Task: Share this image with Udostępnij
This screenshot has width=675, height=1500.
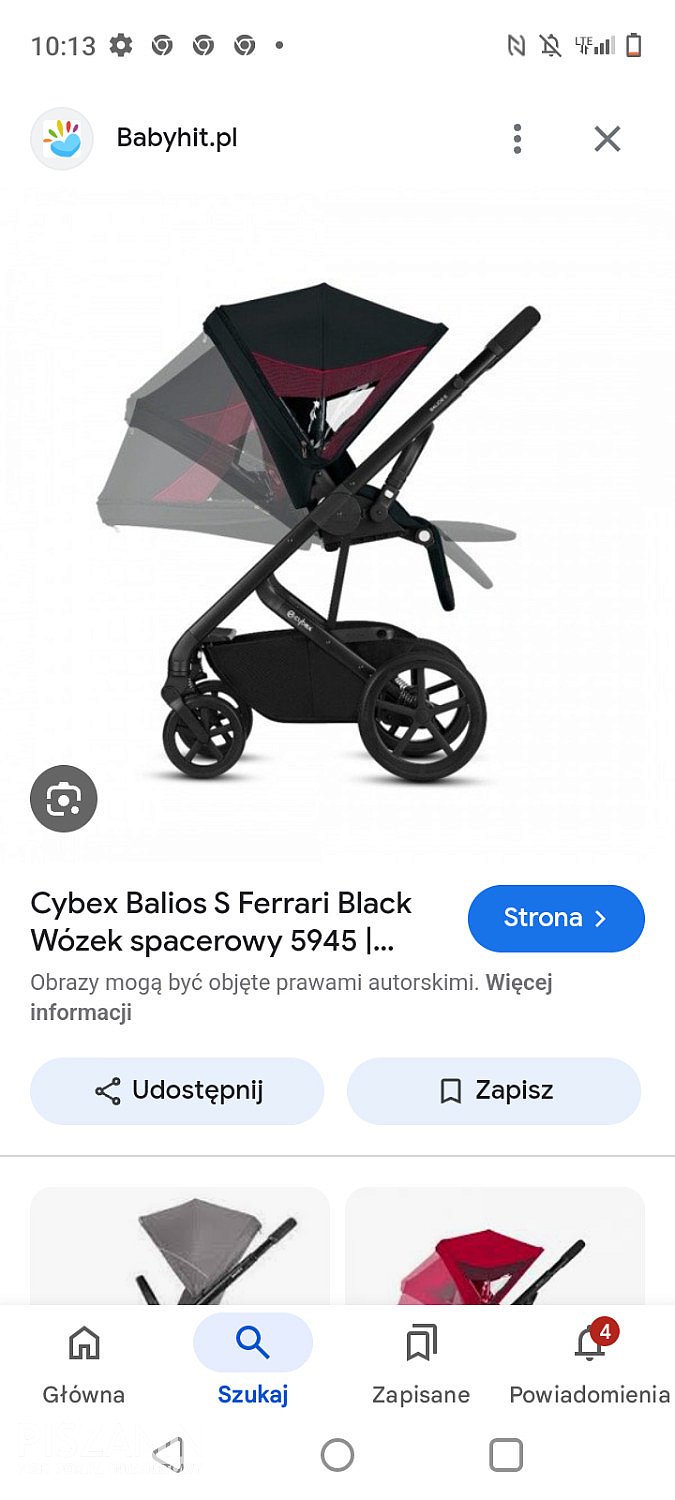Action: click(177, 1091)
